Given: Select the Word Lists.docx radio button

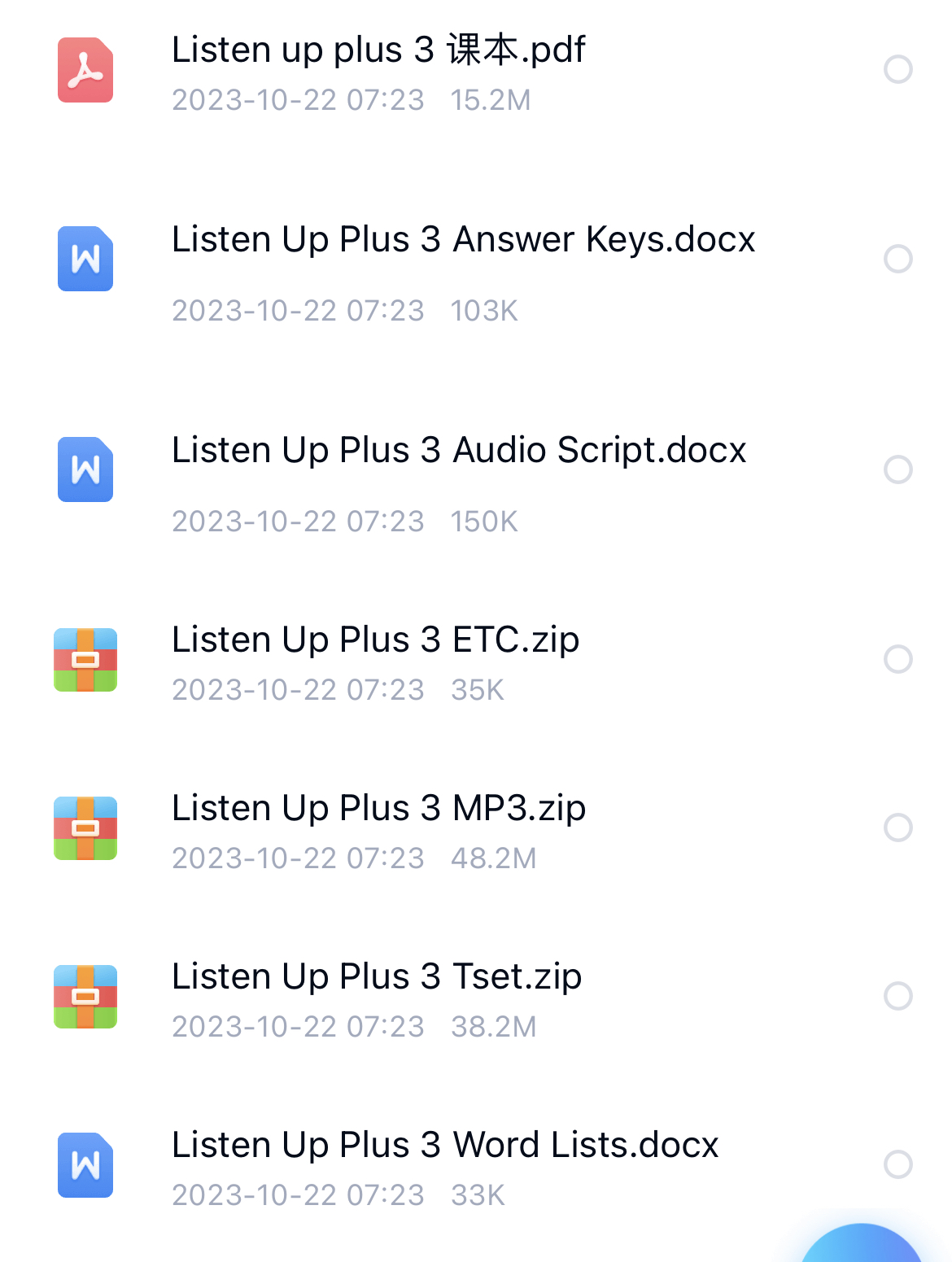Looking at the screenshot, I should tap(897, 1165).
